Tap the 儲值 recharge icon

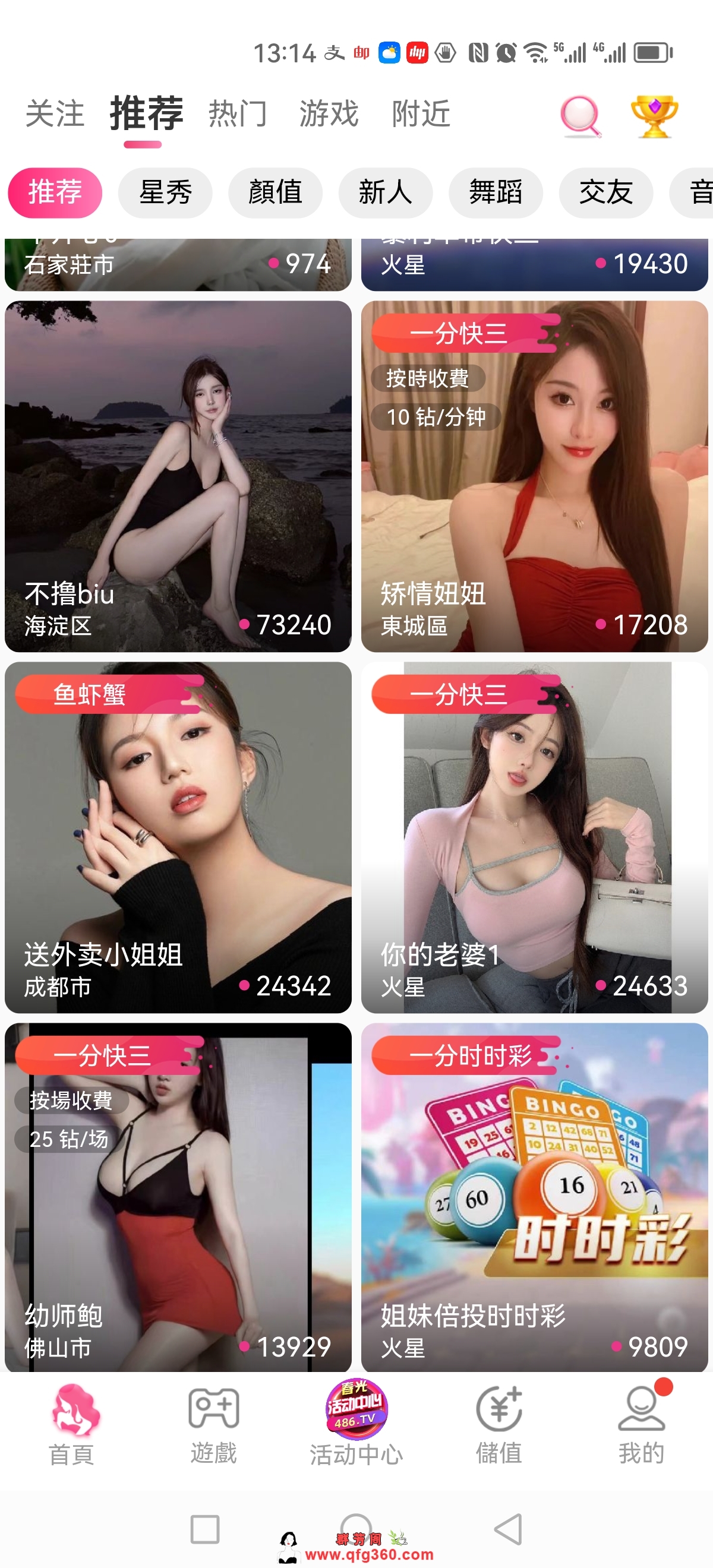coord(499,1406)
